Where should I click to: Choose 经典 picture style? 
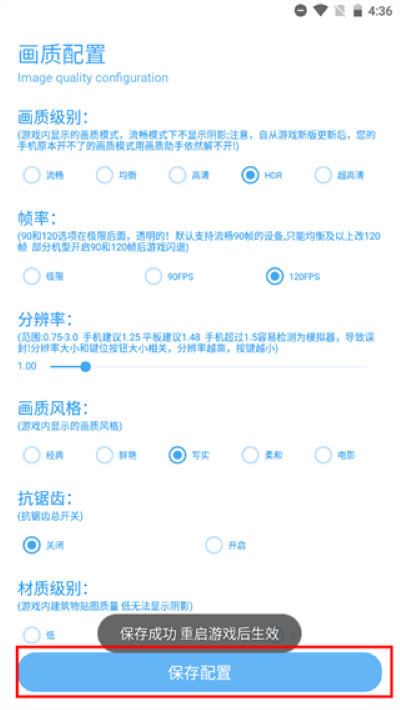[43, 455]
